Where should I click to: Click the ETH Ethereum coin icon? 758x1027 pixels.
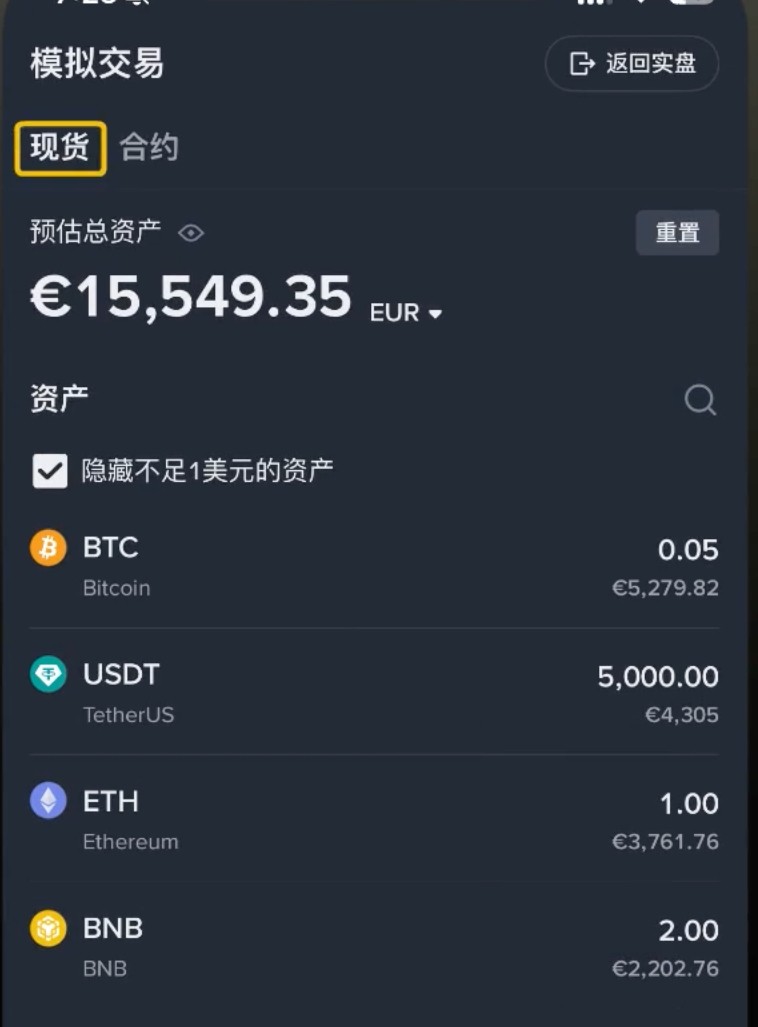coord(46,802)
